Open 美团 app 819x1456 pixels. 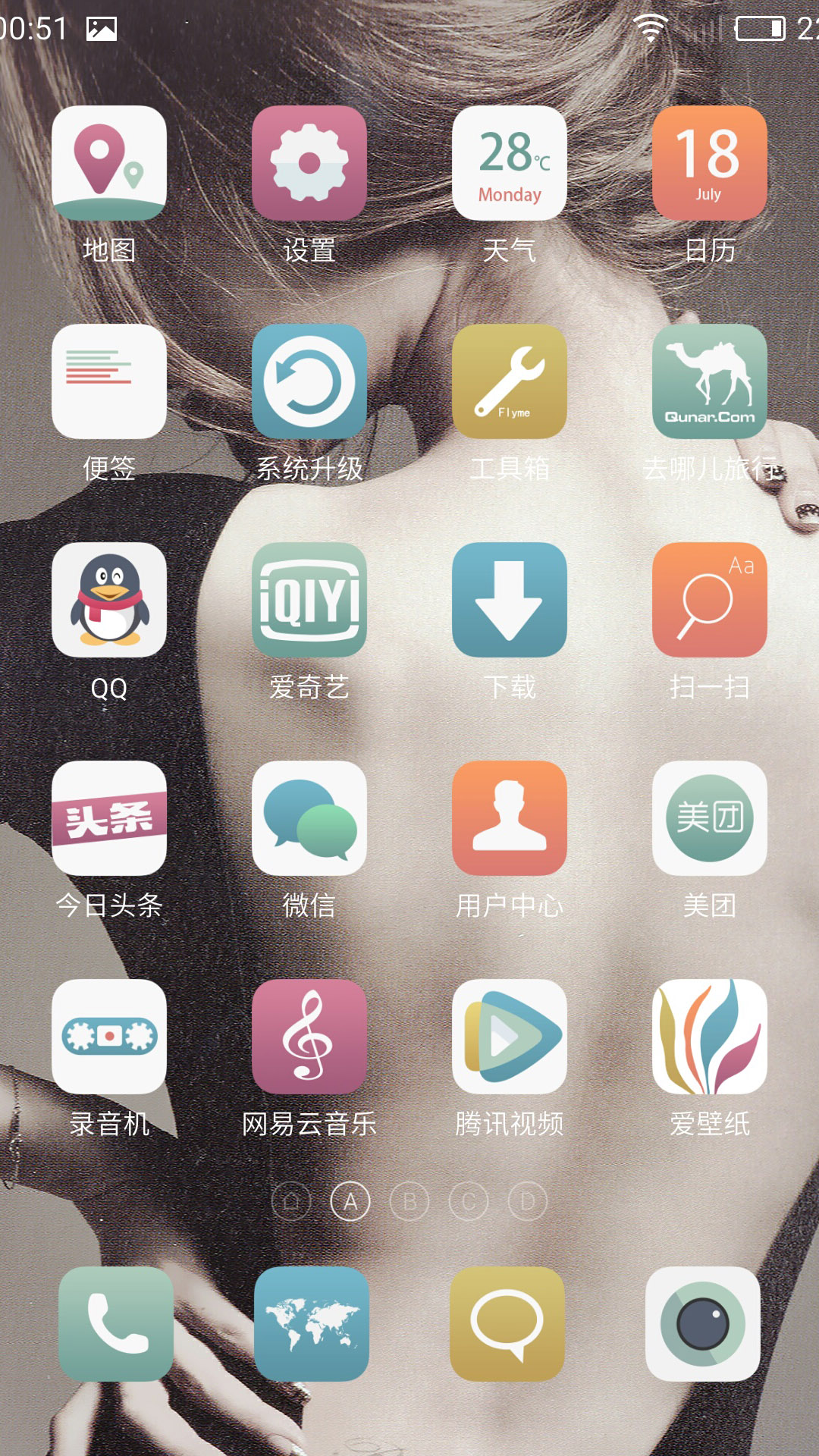click(710, 818)
